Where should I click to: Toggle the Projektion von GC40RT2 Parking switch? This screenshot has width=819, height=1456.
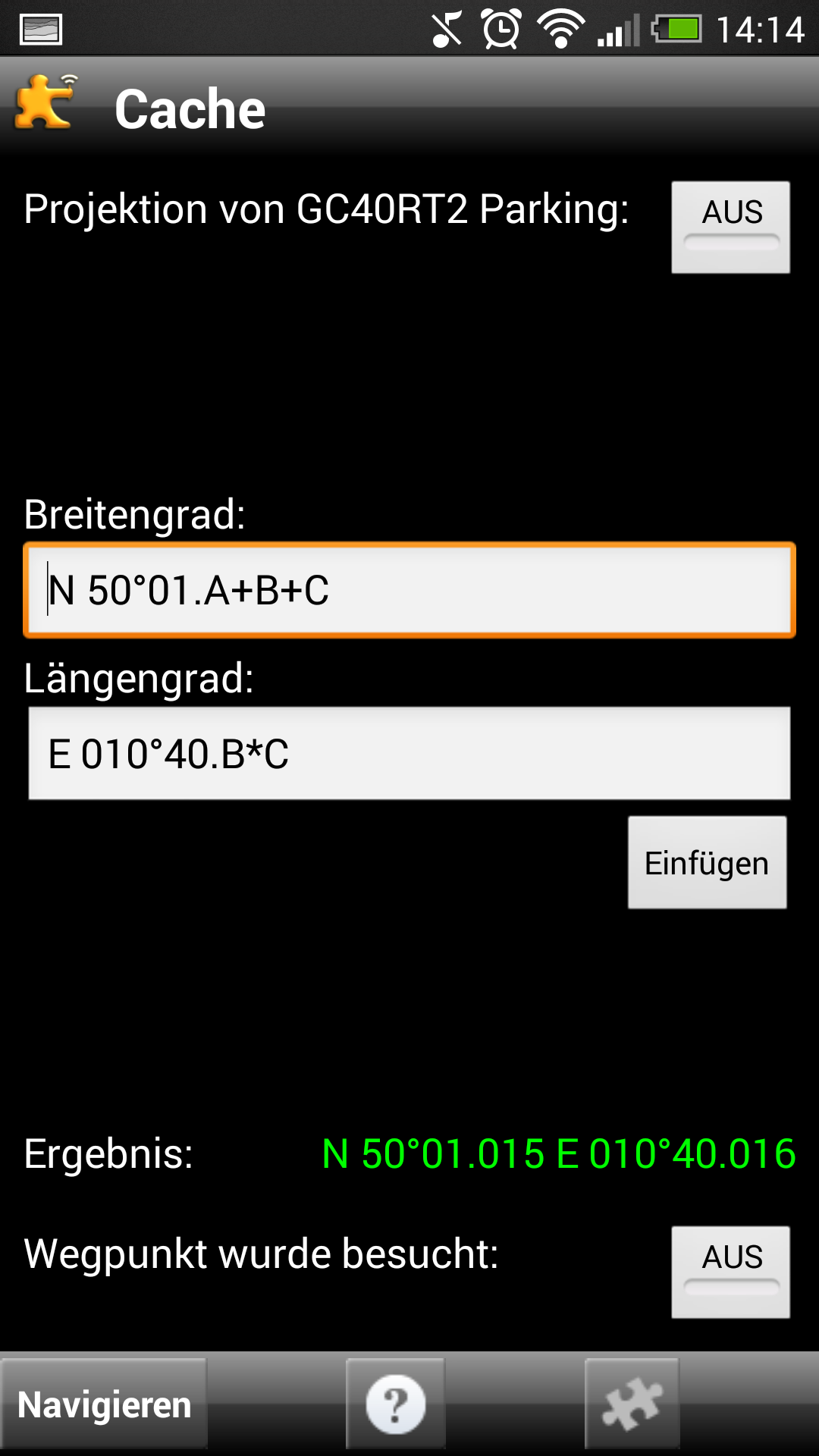(x=730, y=227)
